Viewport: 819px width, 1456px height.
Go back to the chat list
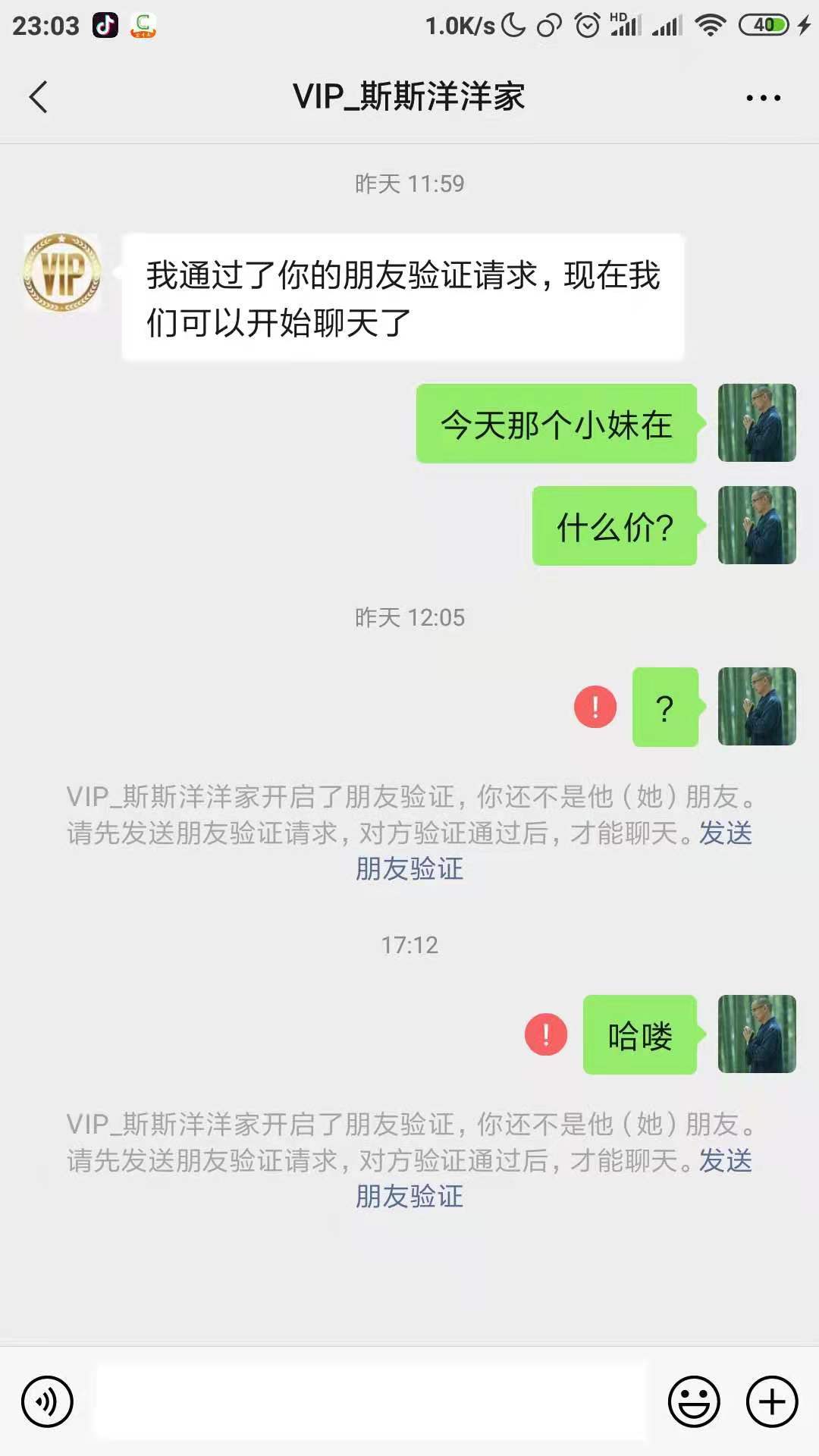(x=38, y=97)
